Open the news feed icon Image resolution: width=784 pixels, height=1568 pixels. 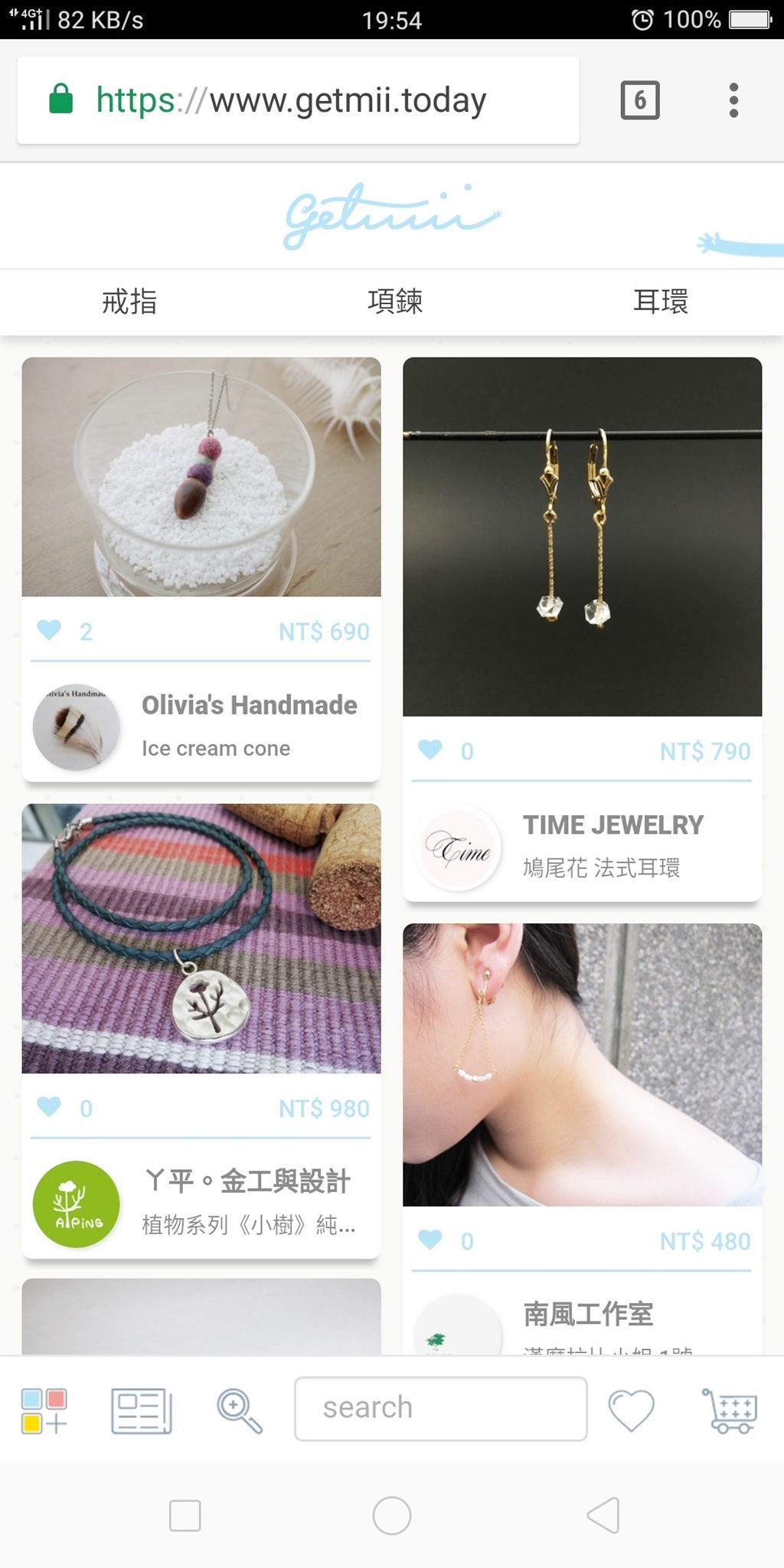142,1410
